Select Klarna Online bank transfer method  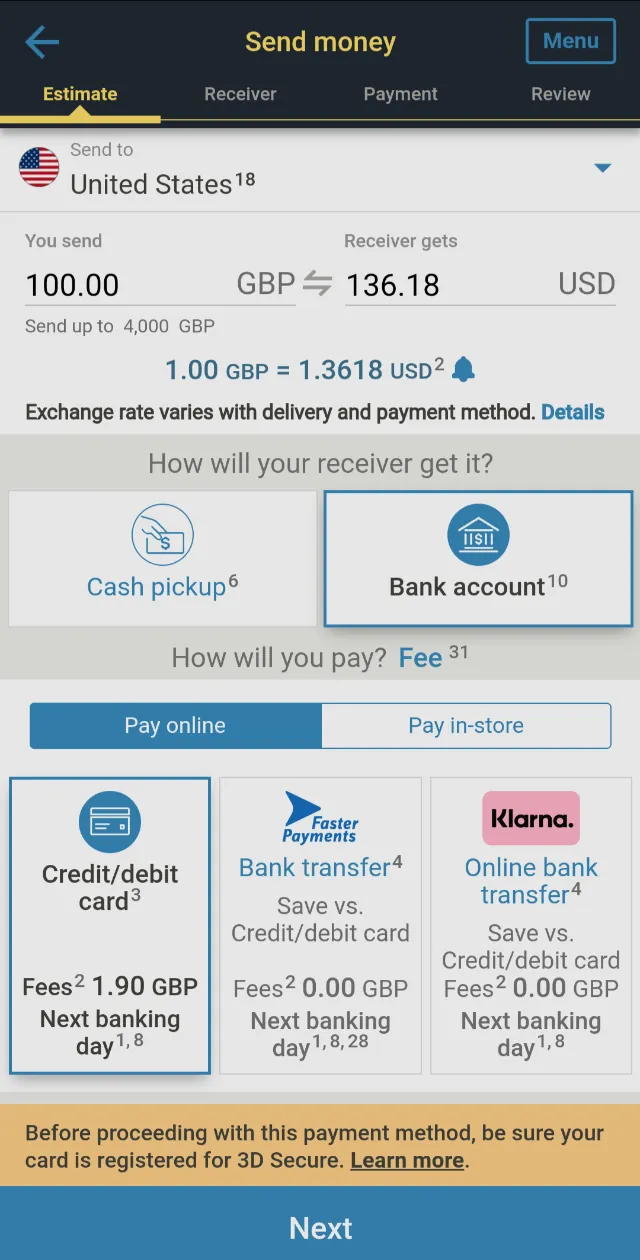[x=531, y=925]
